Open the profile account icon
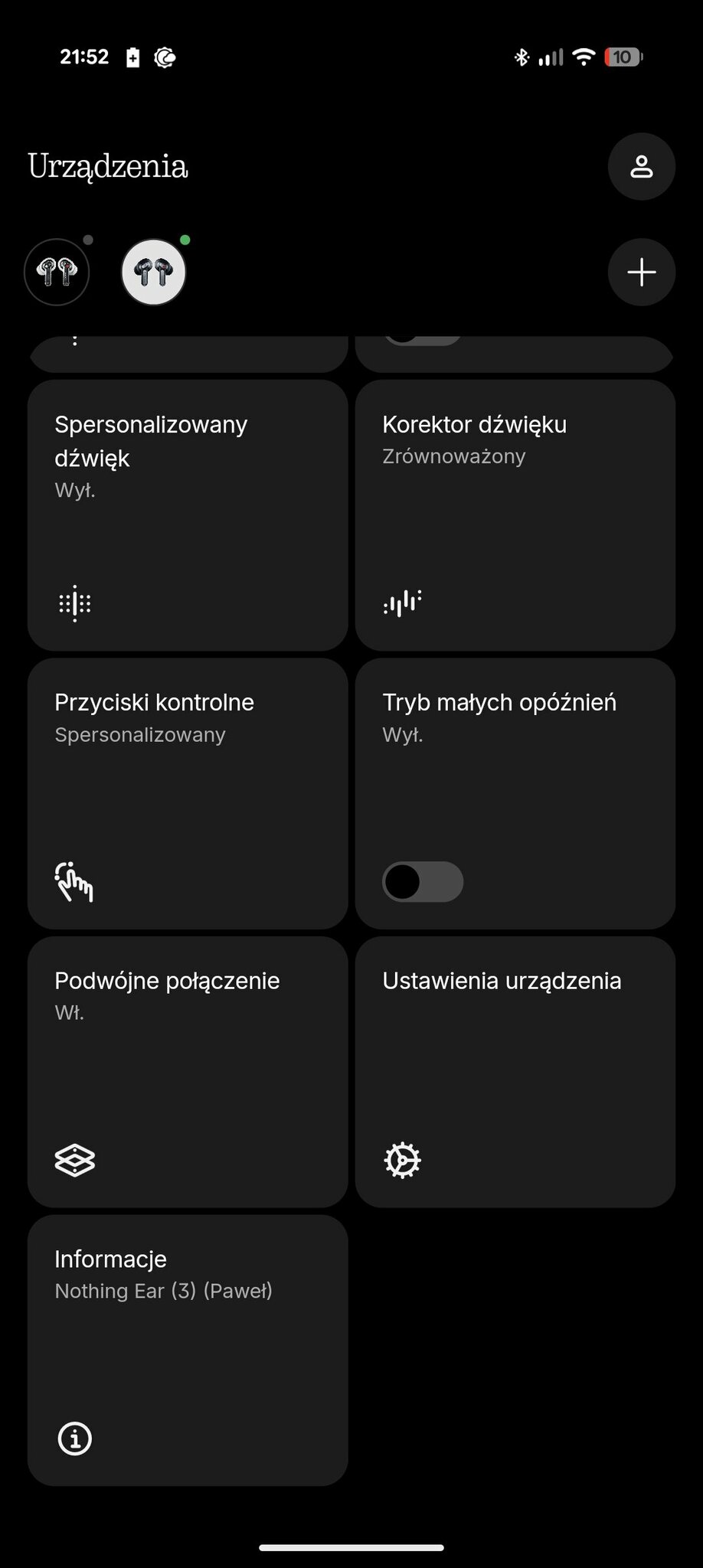 pos(641,167)
